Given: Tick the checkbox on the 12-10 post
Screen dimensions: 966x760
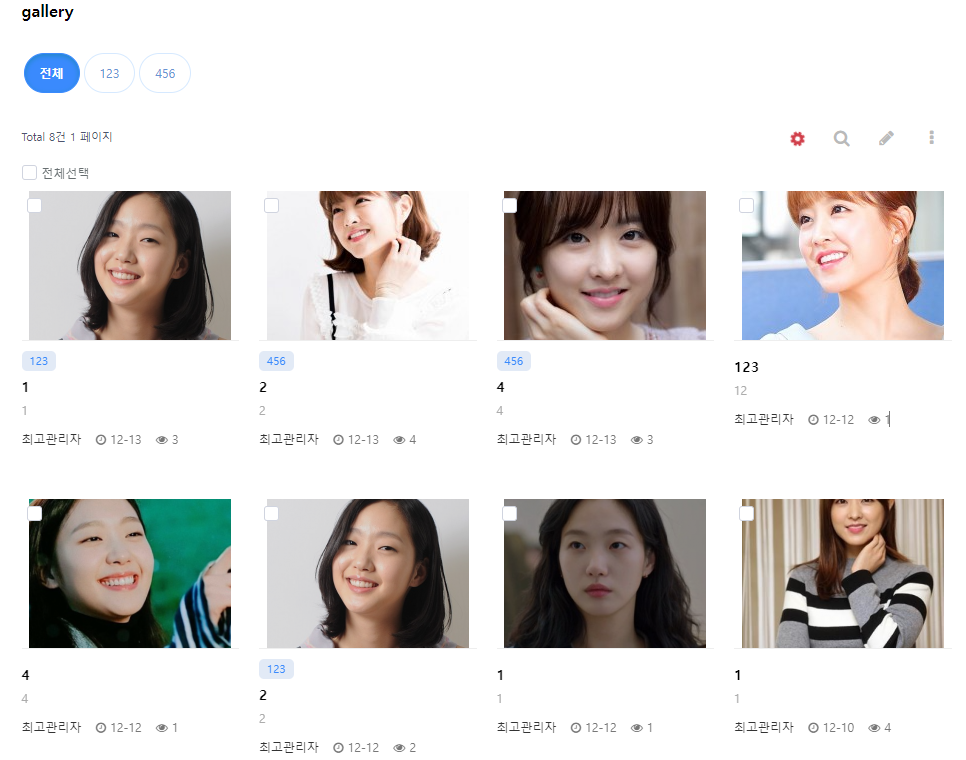Looking at the screenshot, I should (x=746, y=513).
